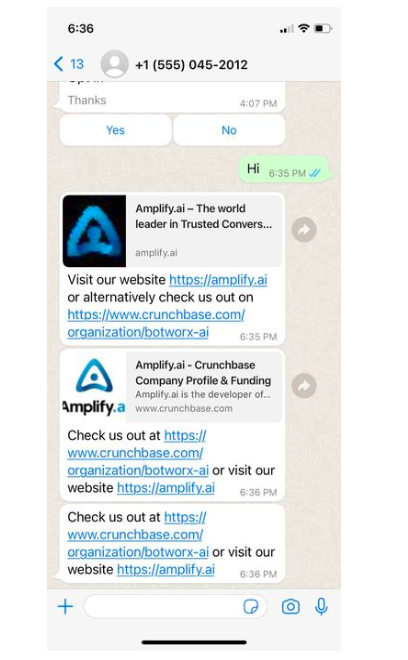This screenshot has height=660, width=408.
Task: Go back to the chats list
Action: [69, 64]
